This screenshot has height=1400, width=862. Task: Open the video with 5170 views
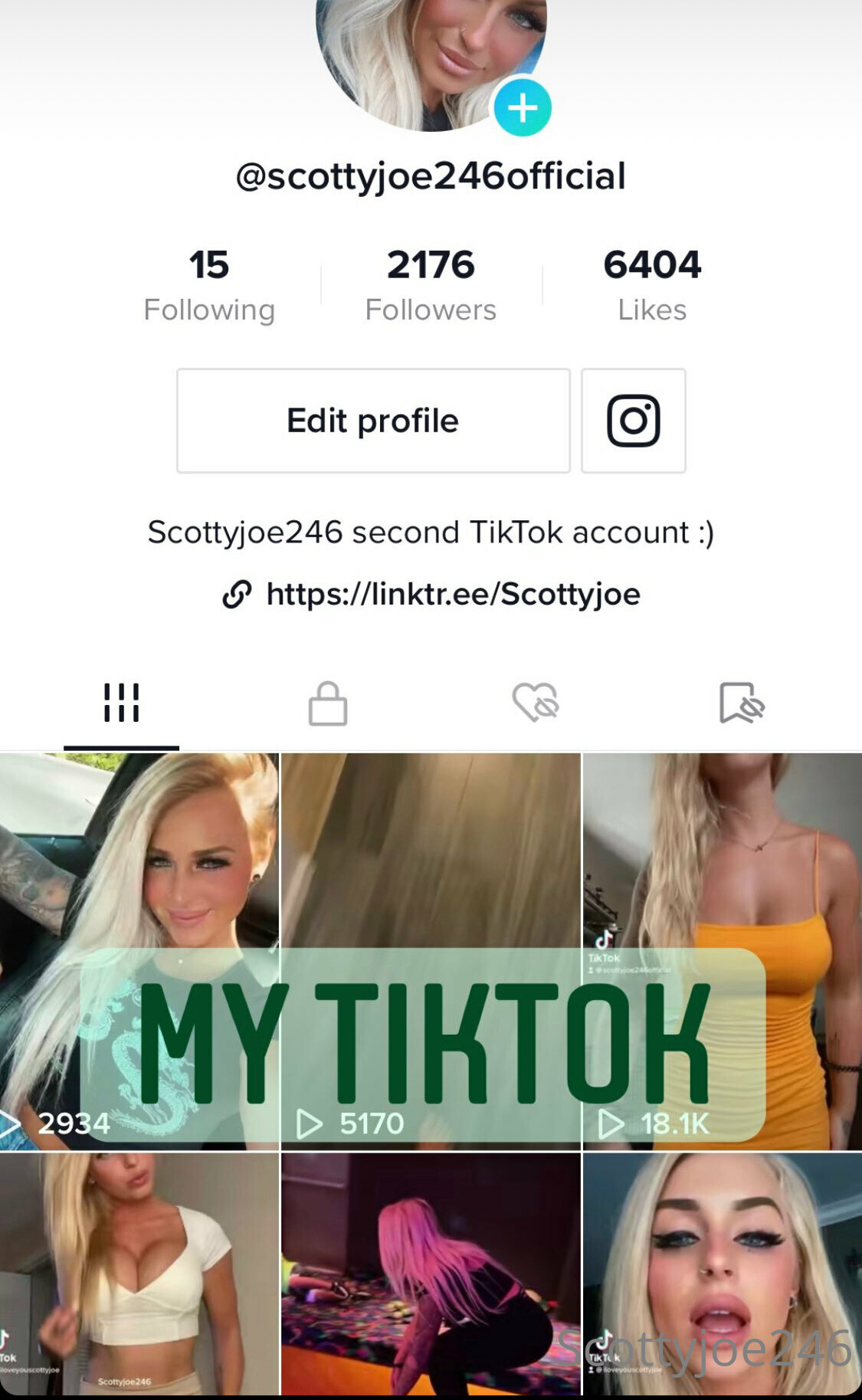click(431, 952)
